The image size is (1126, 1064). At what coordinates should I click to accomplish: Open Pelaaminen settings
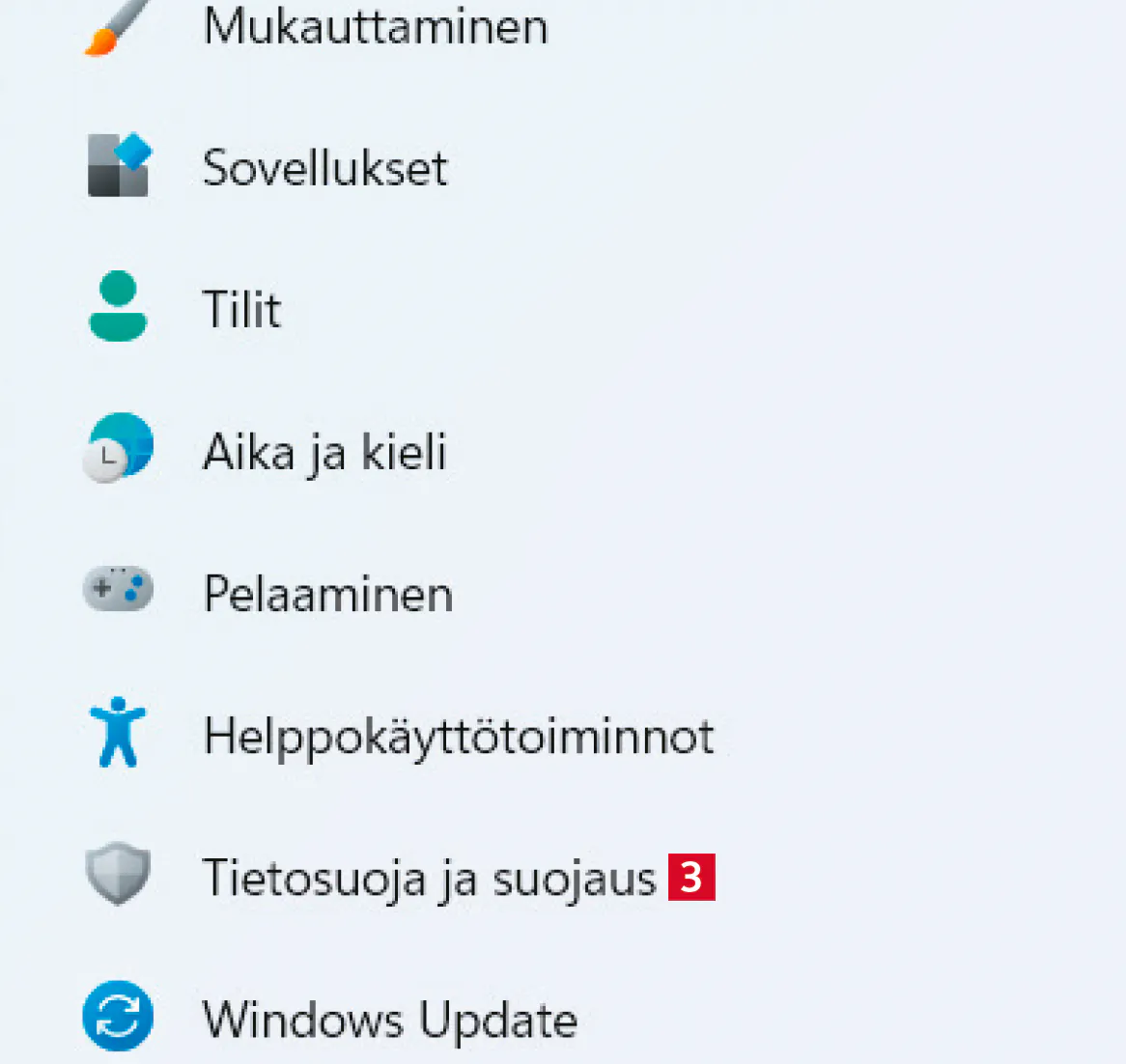[327, 594]
